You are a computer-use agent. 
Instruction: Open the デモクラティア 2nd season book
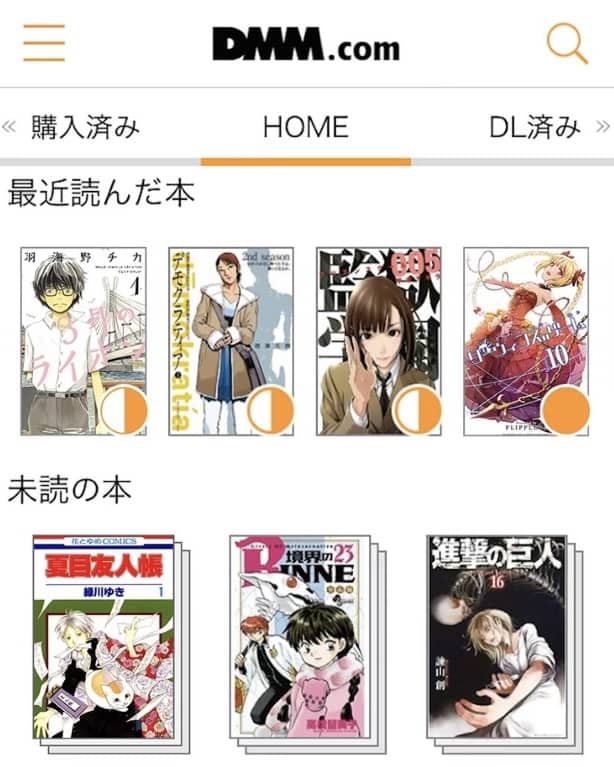tap(231, 341)
